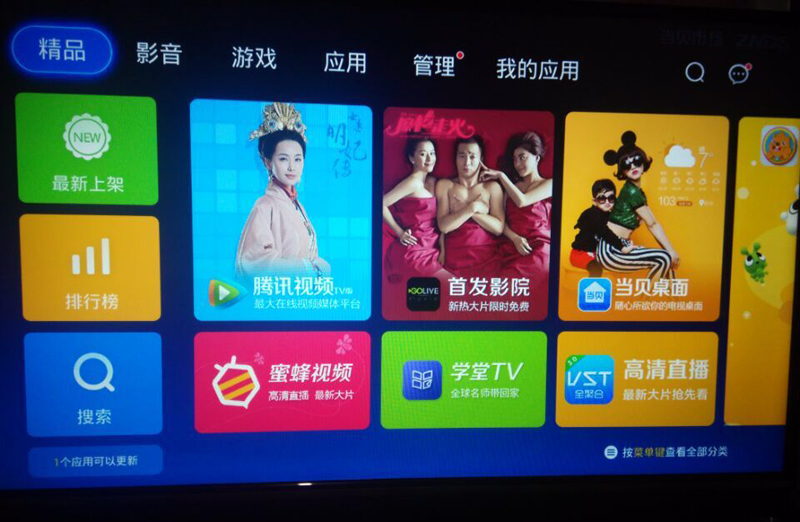Switch to the 游戏 tab
800x522 pixels.
(254, 58)
